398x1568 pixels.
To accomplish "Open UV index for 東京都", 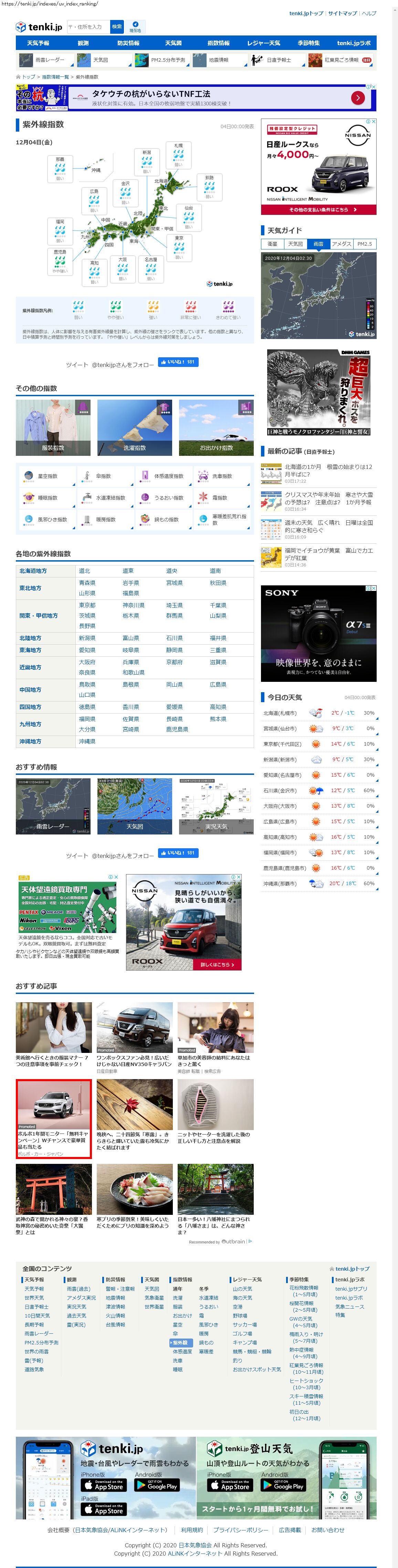I will tap(87, 606).
